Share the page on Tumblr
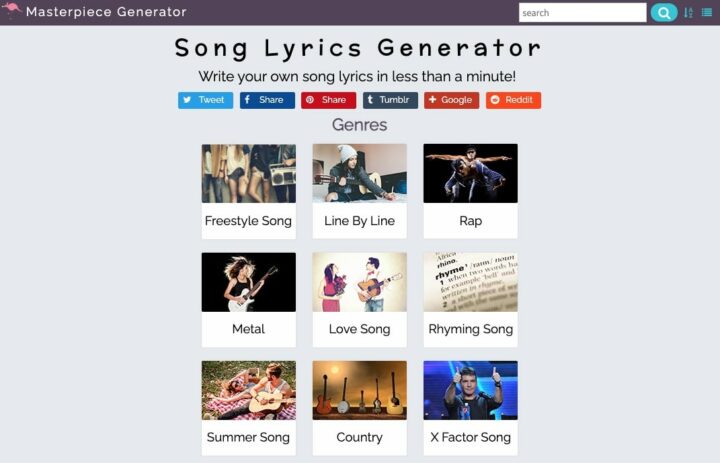 tap(390, 100)
